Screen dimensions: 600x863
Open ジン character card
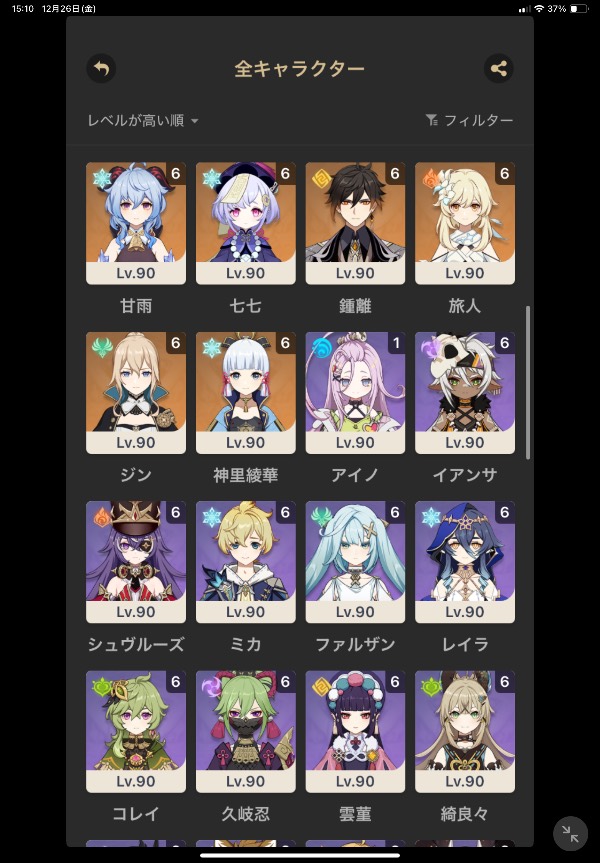click(x=136, y=392)
